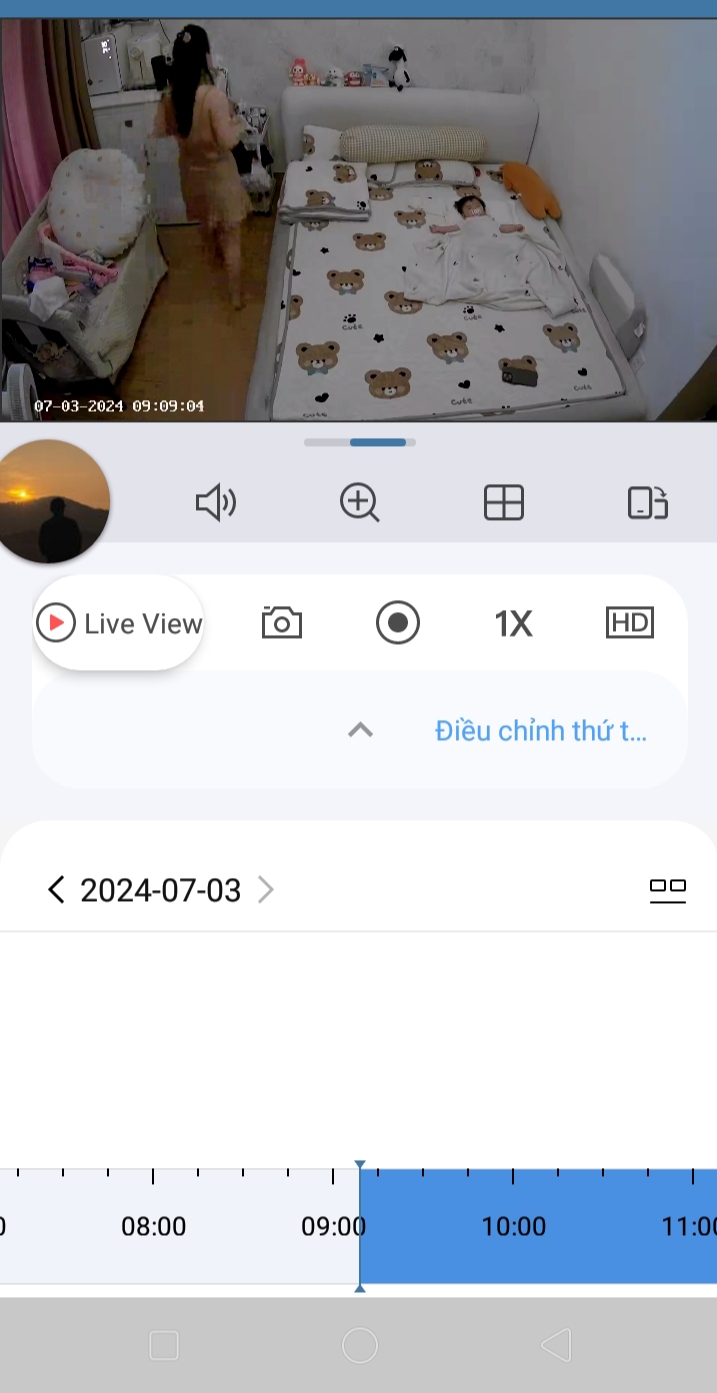Switch the recordings list layout
Image resolution: width=717 pixels, height=1393 pixels.
(667, 889)
